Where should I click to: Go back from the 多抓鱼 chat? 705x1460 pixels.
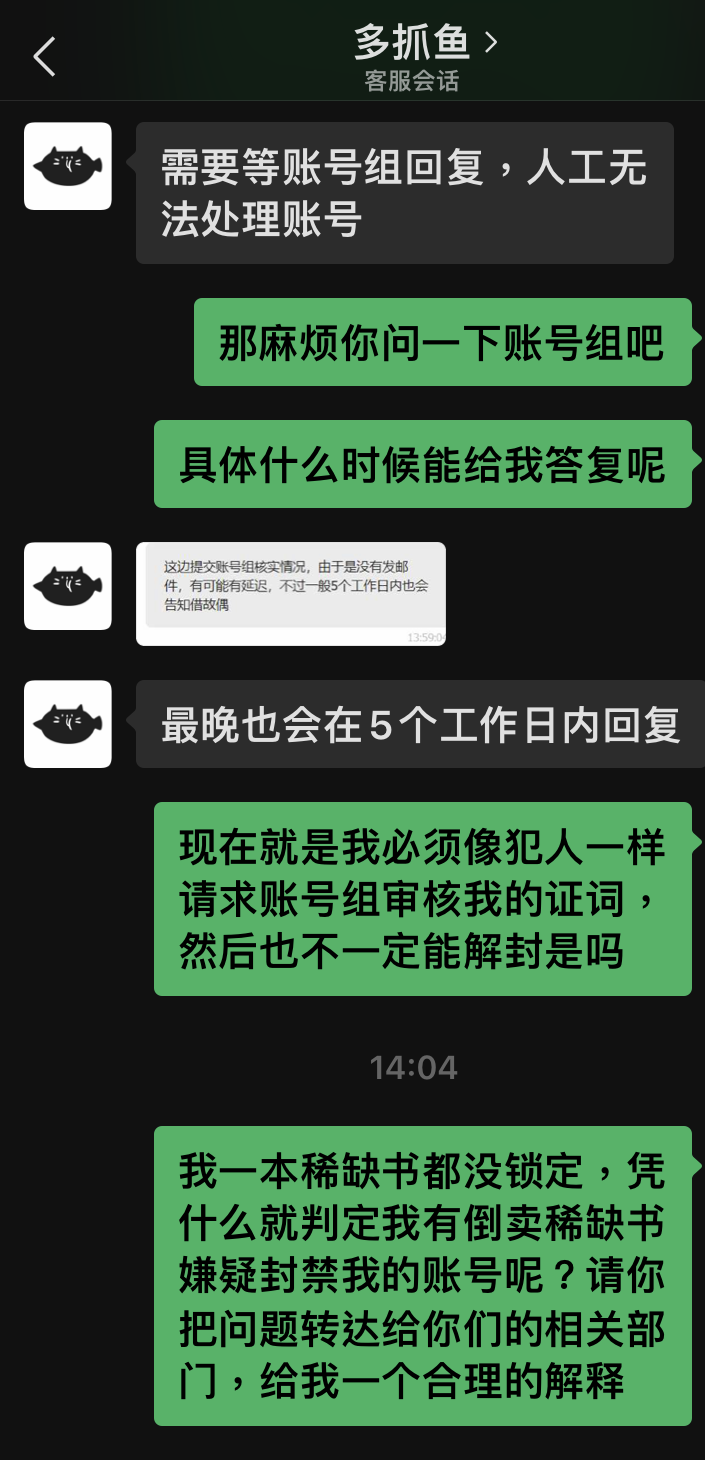[x=44, y=57]
